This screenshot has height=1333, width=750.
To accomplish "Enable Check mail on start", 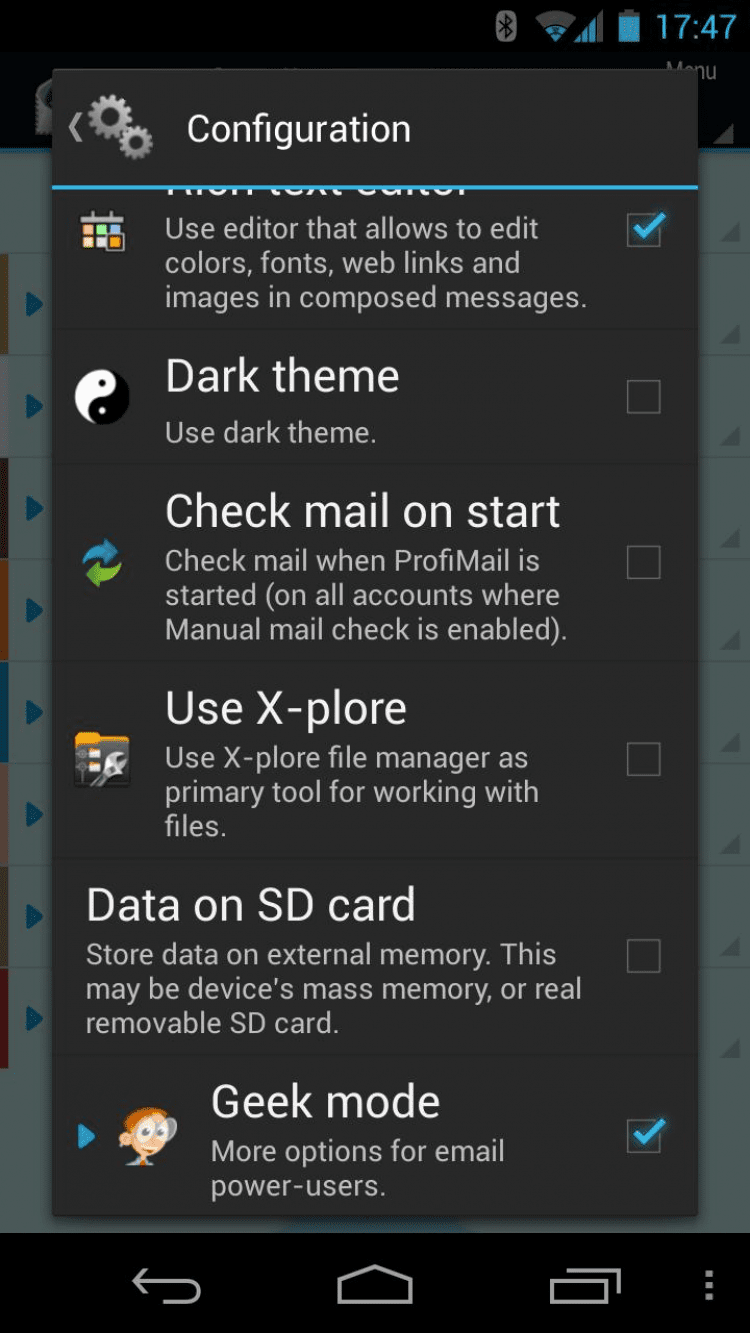I will 643,562.
